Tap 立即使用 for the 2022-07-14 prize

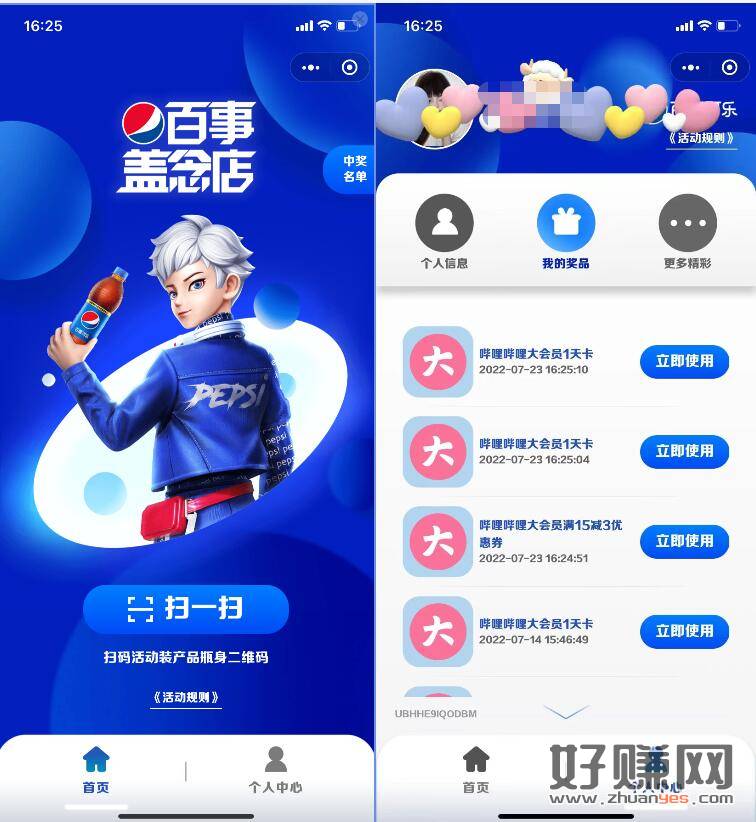coord(684,631)
